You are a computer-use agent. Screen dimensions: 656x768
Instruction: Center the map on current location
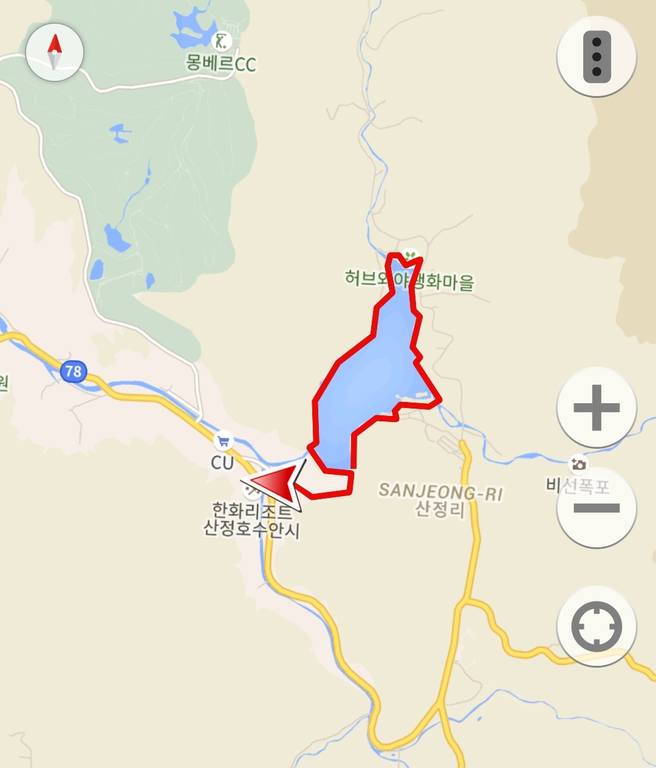click(596, 627)
